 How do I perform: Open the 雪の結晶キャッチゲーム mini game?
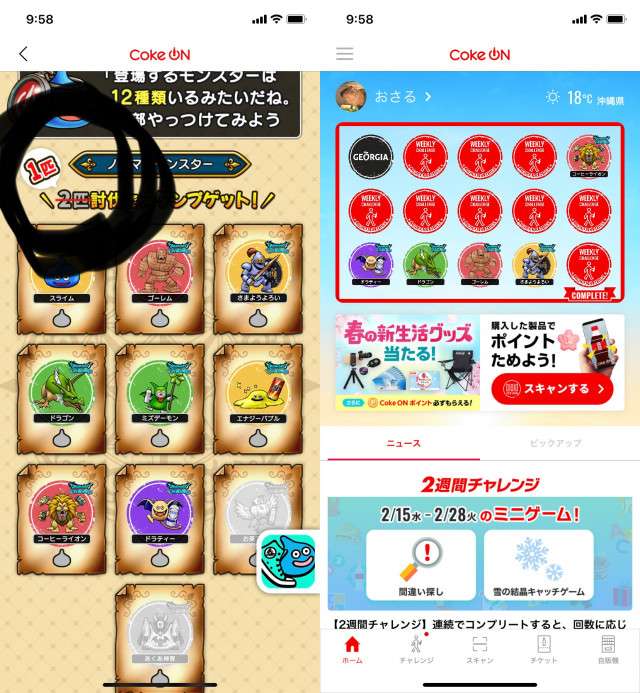point(539,565)
